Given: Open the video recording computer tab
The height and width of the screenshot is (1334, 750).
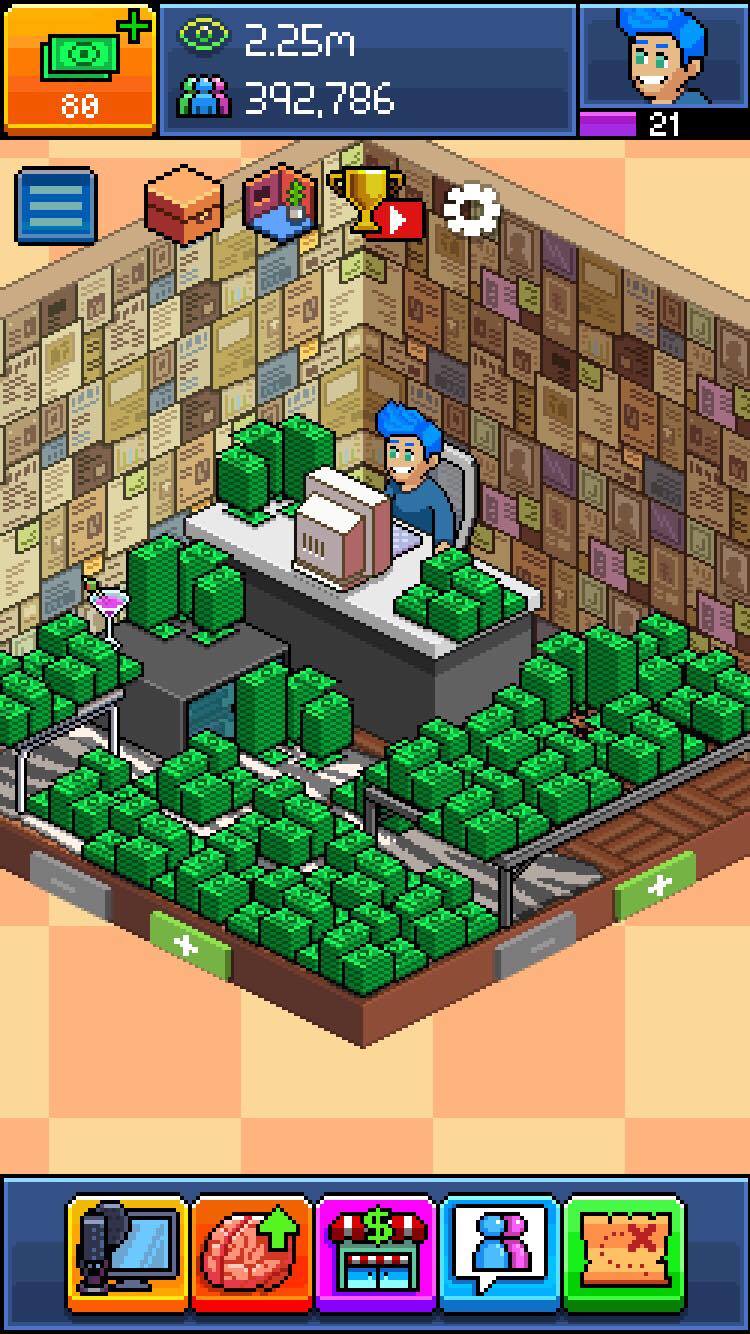Looking at the screenshot, I should 127,1253.
